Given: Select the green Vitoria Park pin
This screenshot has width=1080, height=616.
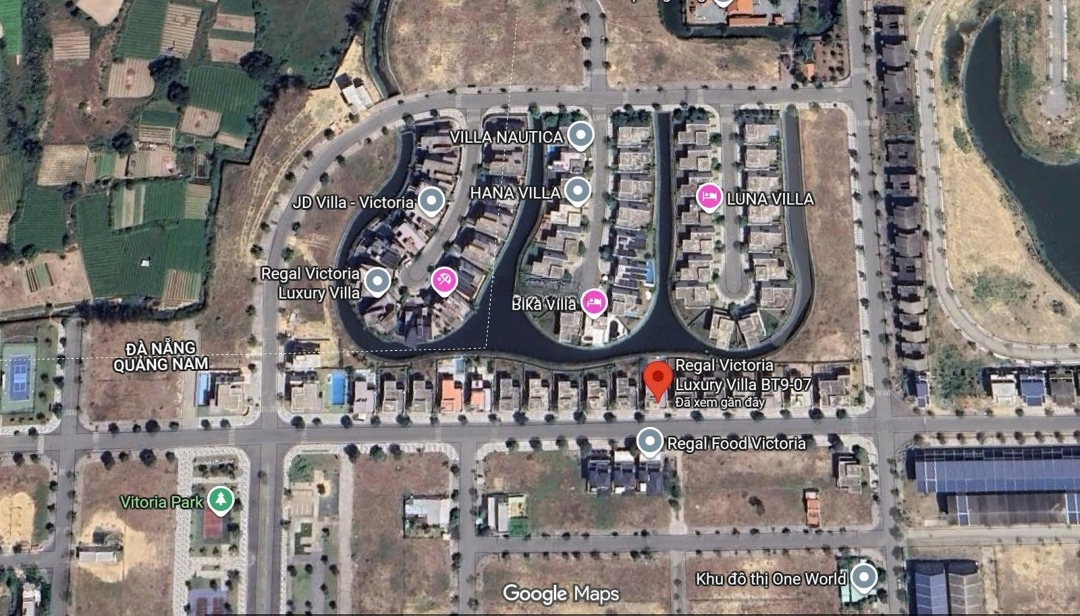Looking at the screenshot, I should coord(220,500).
